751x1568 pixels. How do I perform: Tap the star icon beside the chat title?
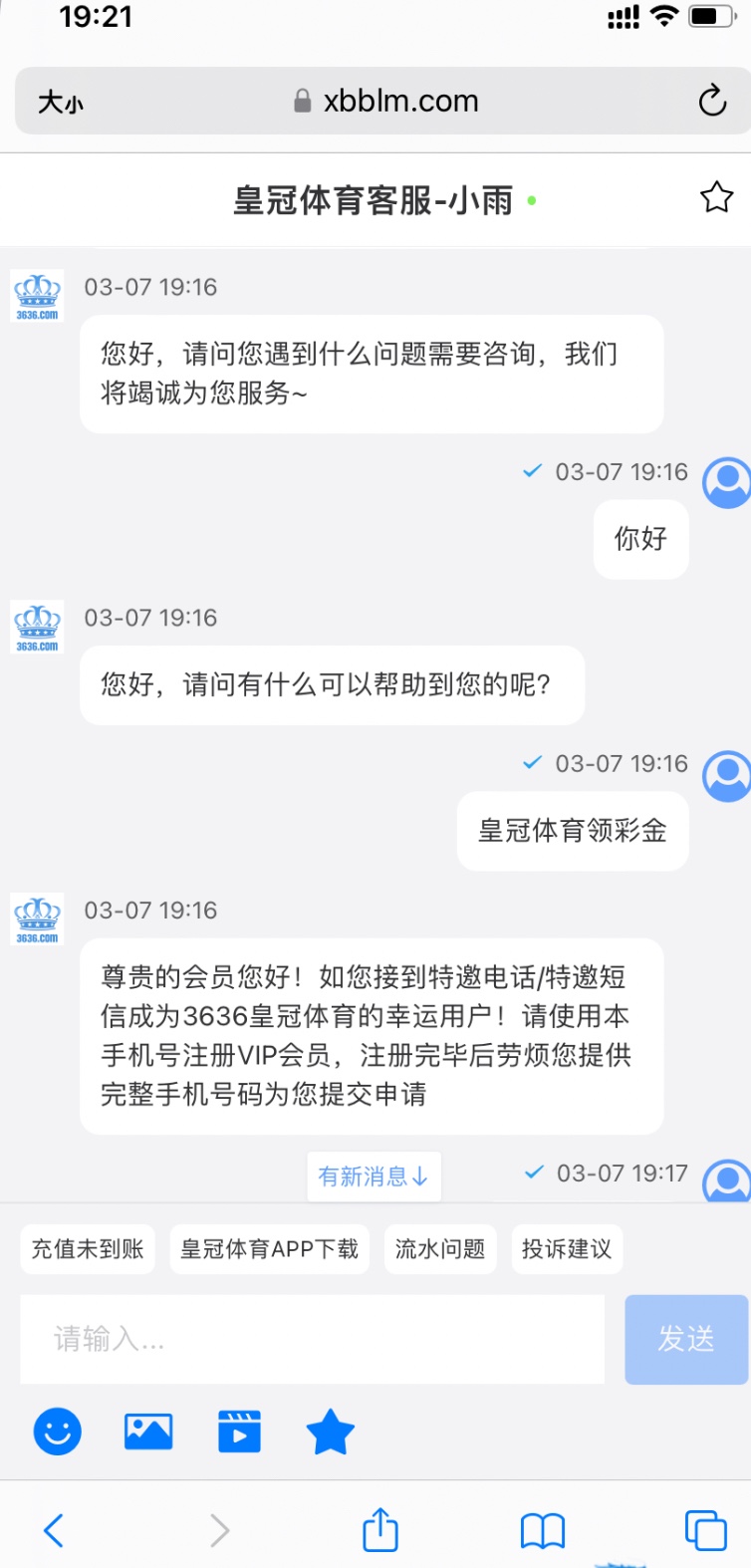[x=716, y=197]
